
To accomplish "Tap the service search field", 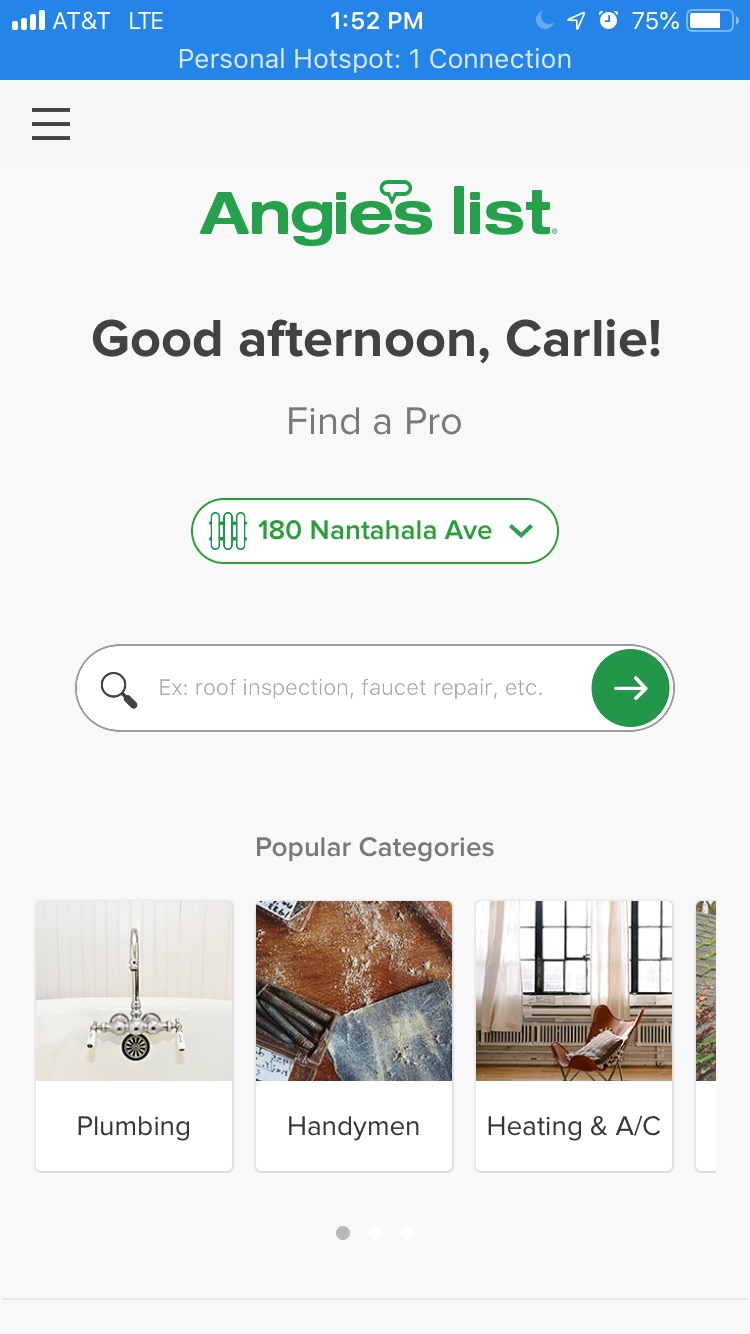I will pos(350,688).
